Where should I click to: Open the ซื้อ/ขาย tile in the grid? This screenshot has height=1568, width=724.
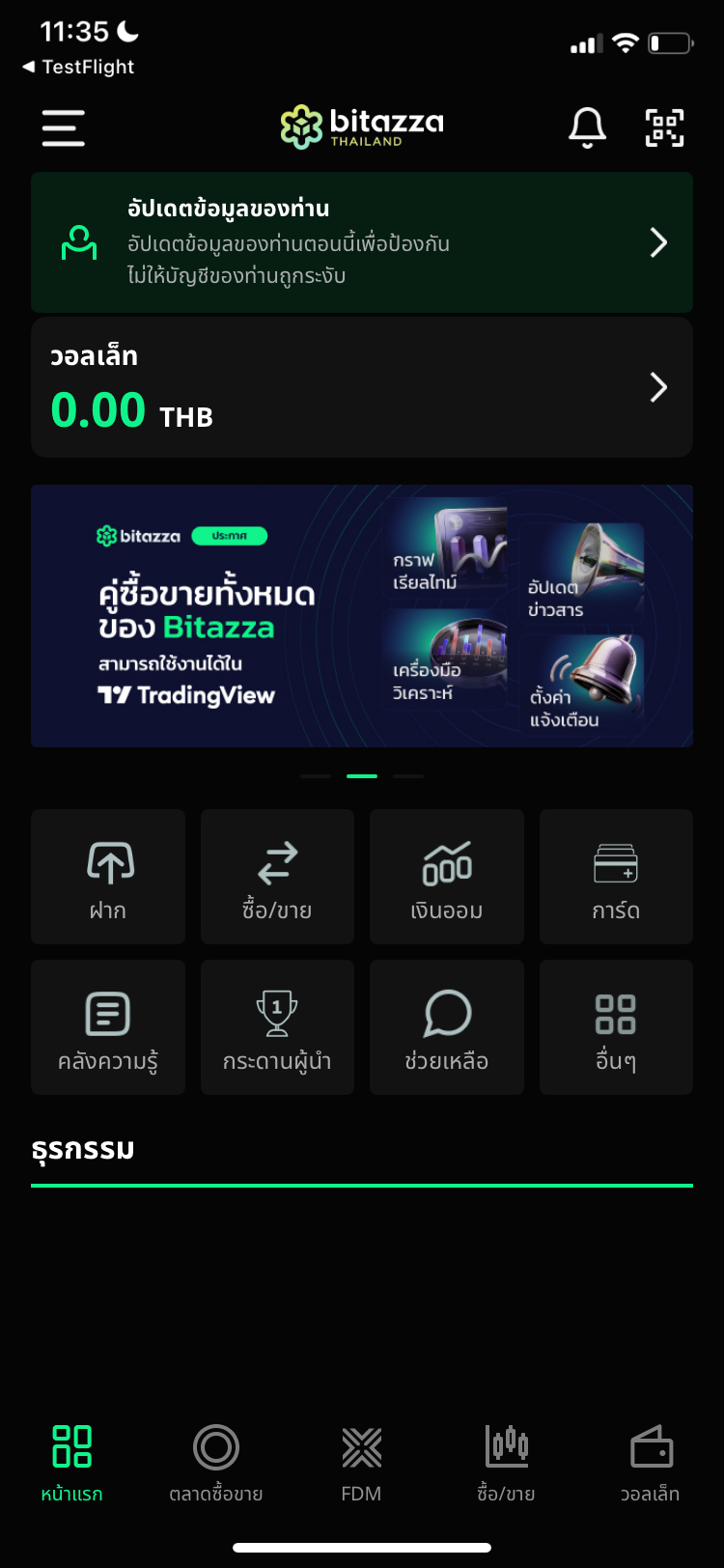tap(277, 877)
